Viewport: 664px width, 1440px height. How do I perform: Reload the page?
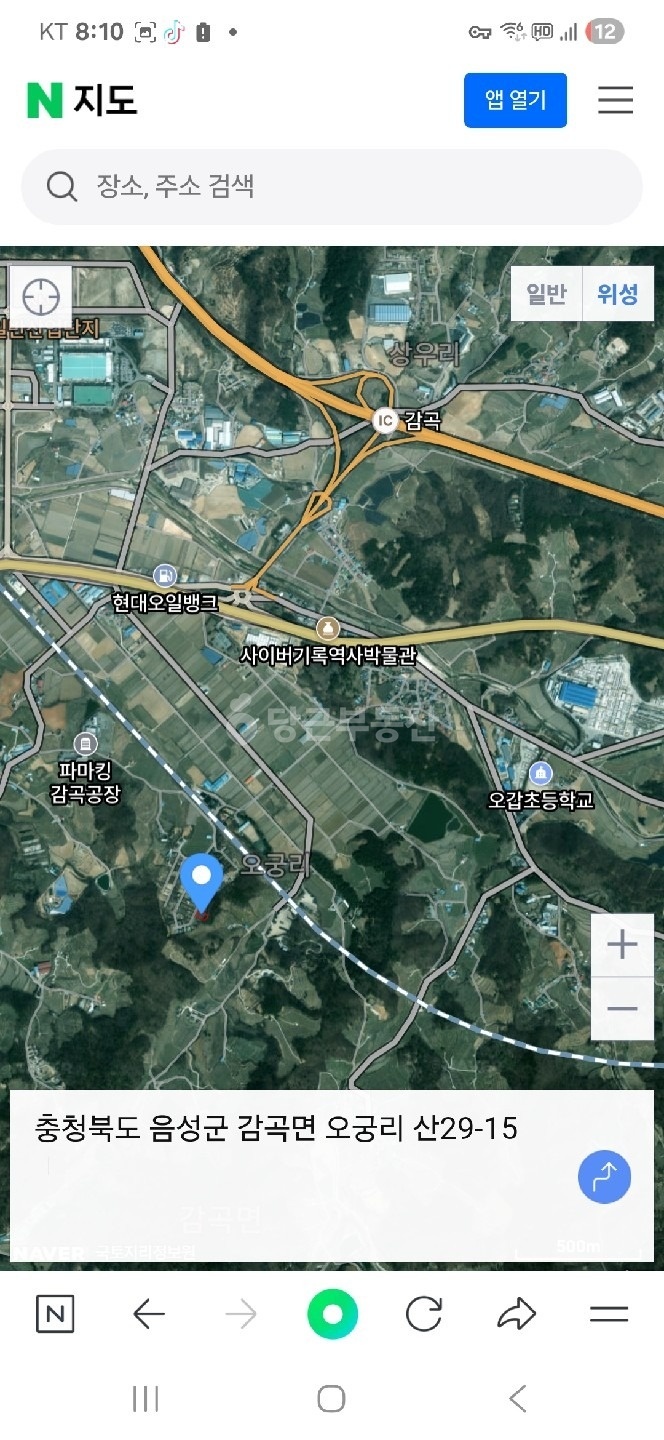point(423,1314)
